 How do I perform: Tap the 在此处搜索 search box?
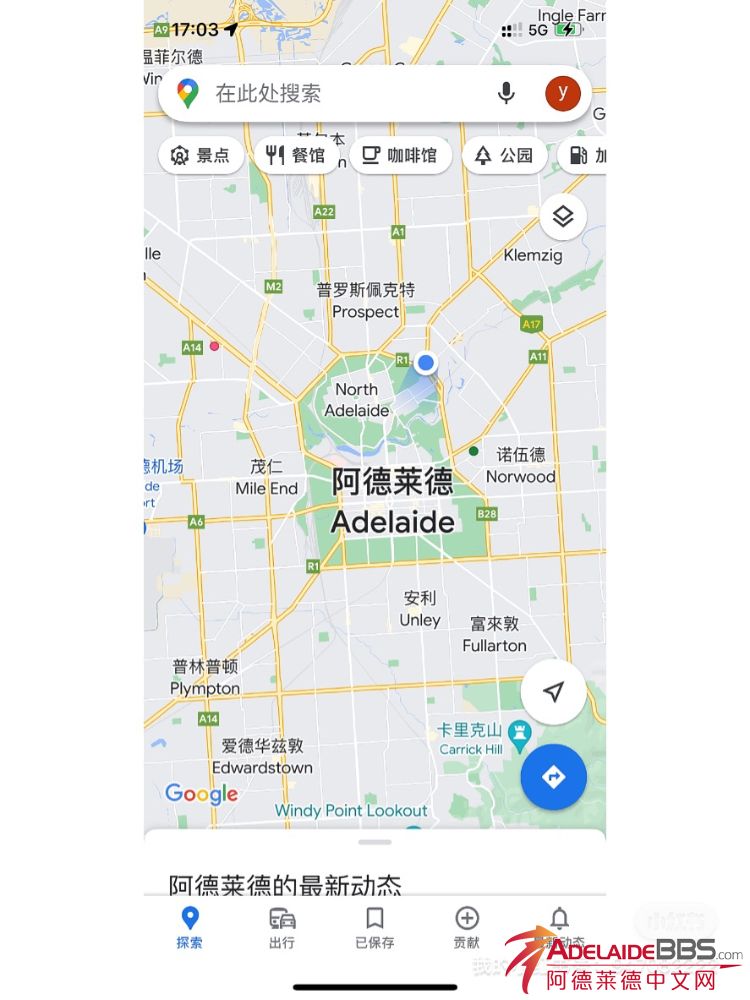pyautogui.click(x=340, y=94)
